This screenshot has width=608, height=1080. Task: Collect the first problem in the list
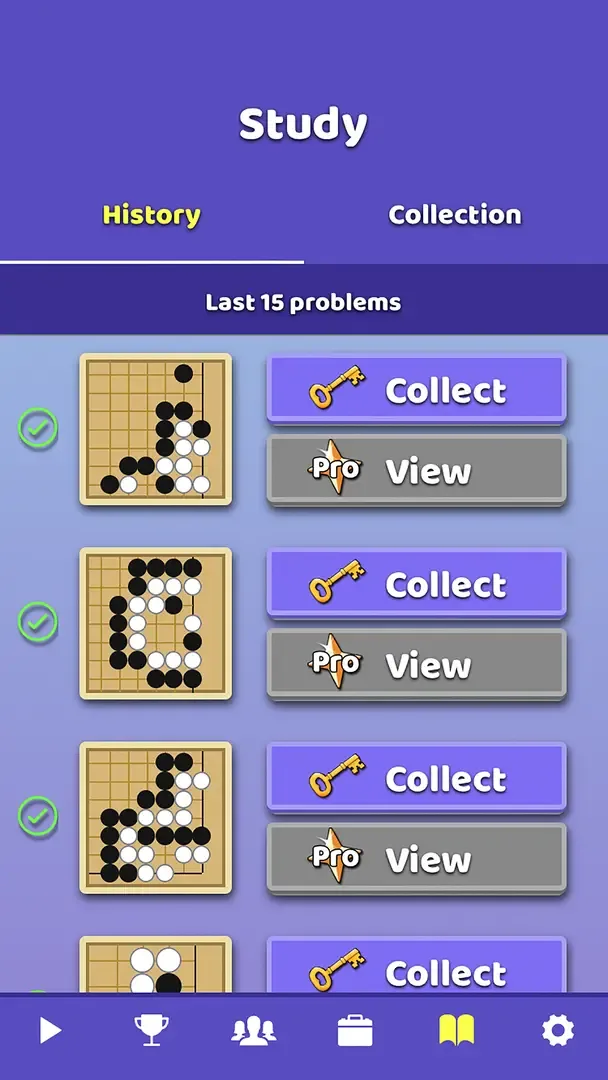coord(416,390)
